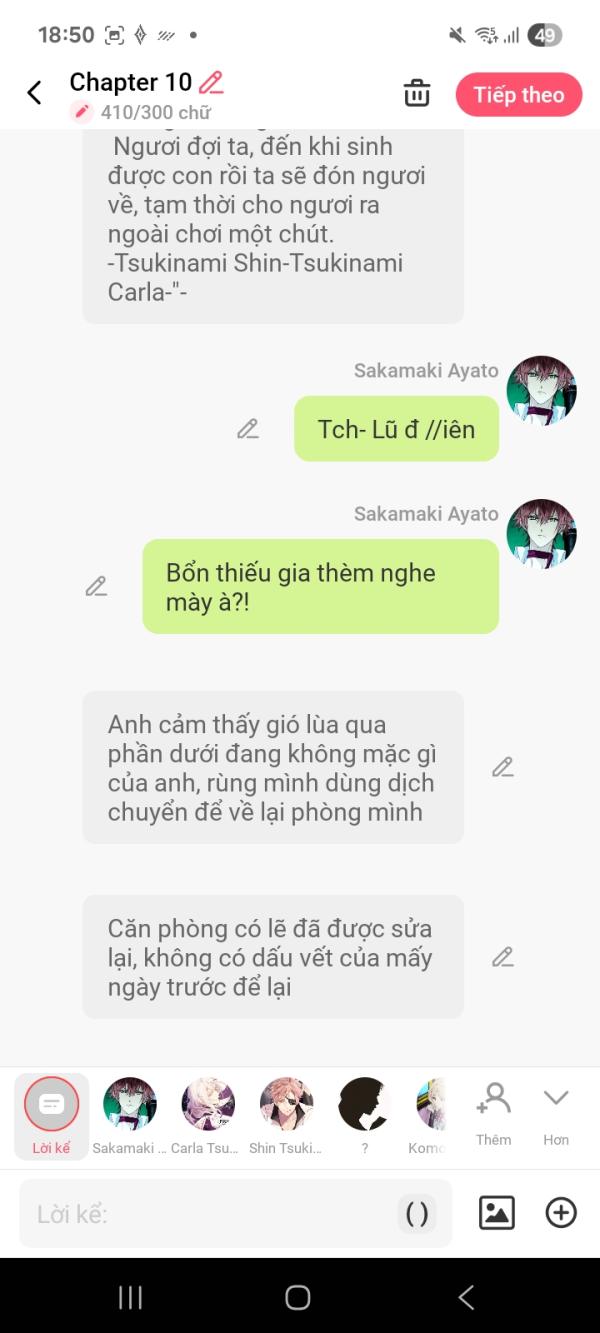This screenshot has height=1333, width=600.
Task: Expand the Hơn character list
Action: [556, 1112]
